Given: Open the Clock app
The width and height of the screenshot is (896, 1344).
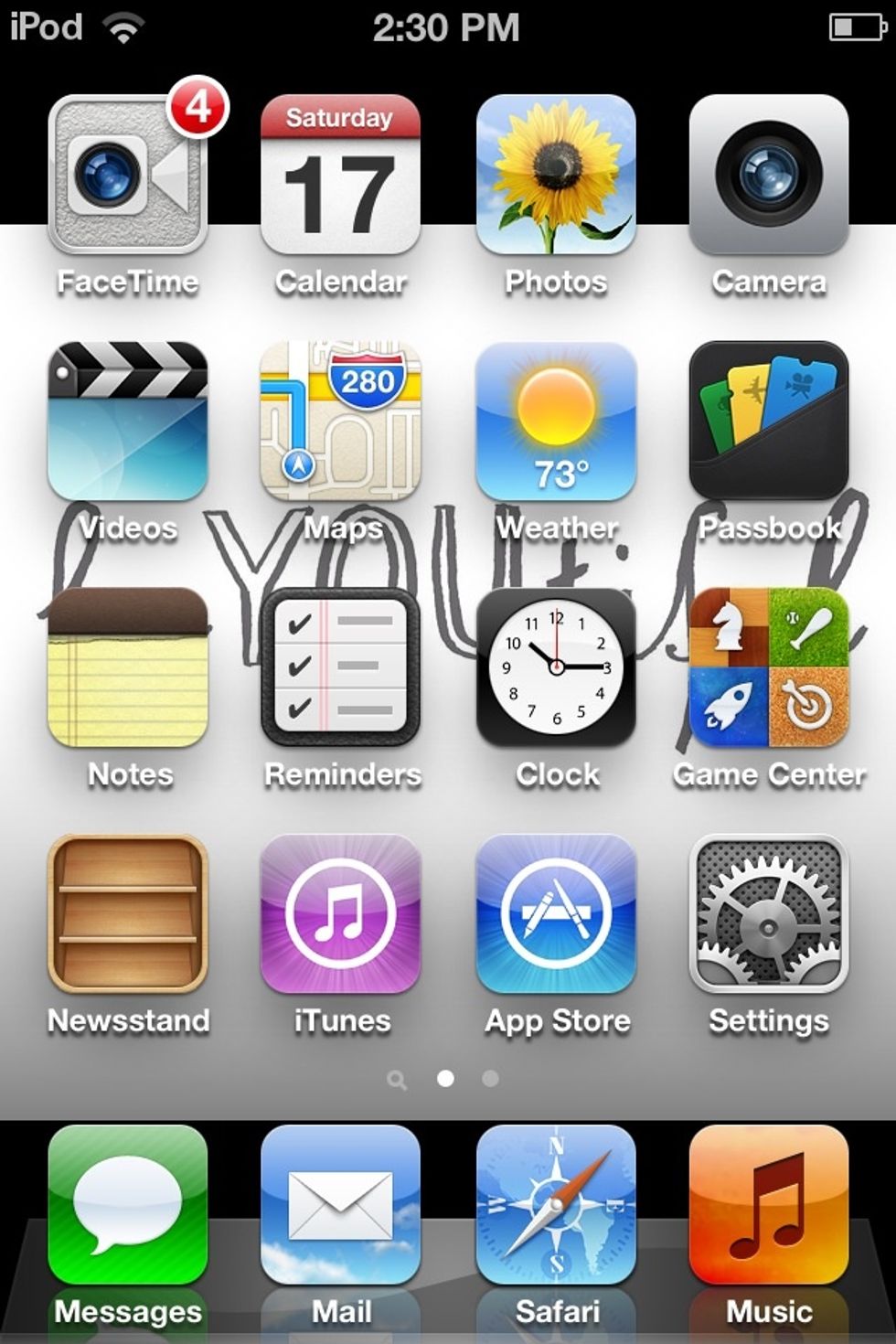Looking at the screenshot, I should (556, 668).
